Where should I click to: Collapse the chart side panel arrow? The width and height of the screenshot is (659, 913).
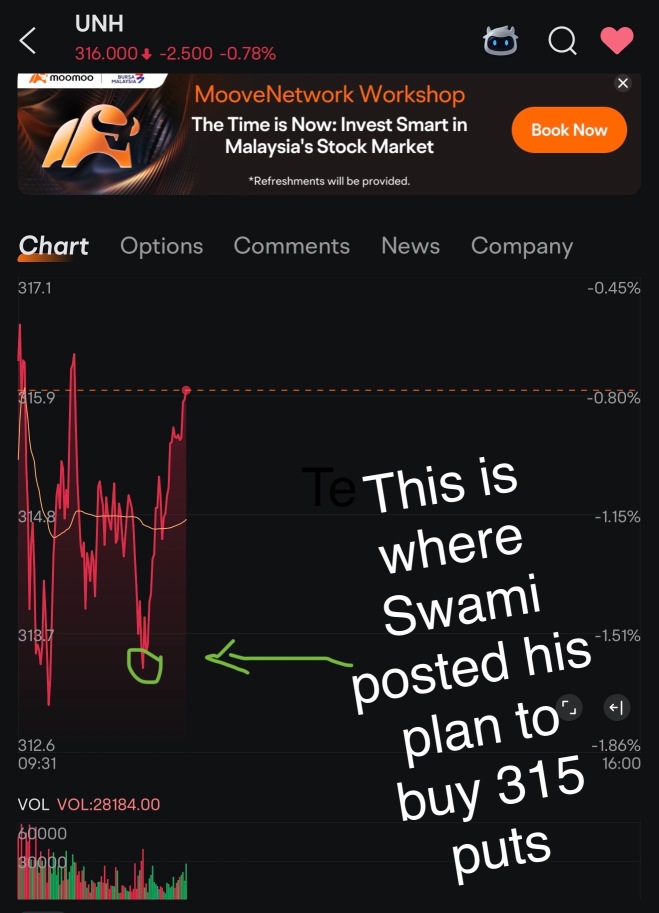tap(617, 709)
